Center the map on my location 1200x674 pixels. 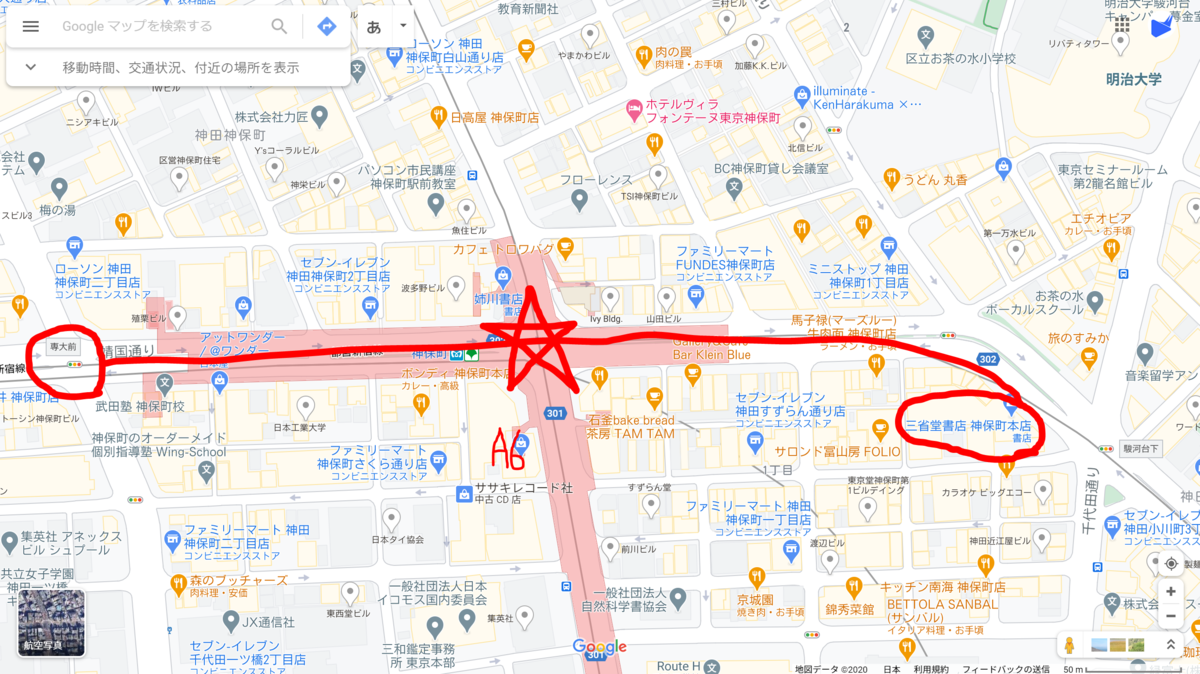point(1171,564)
